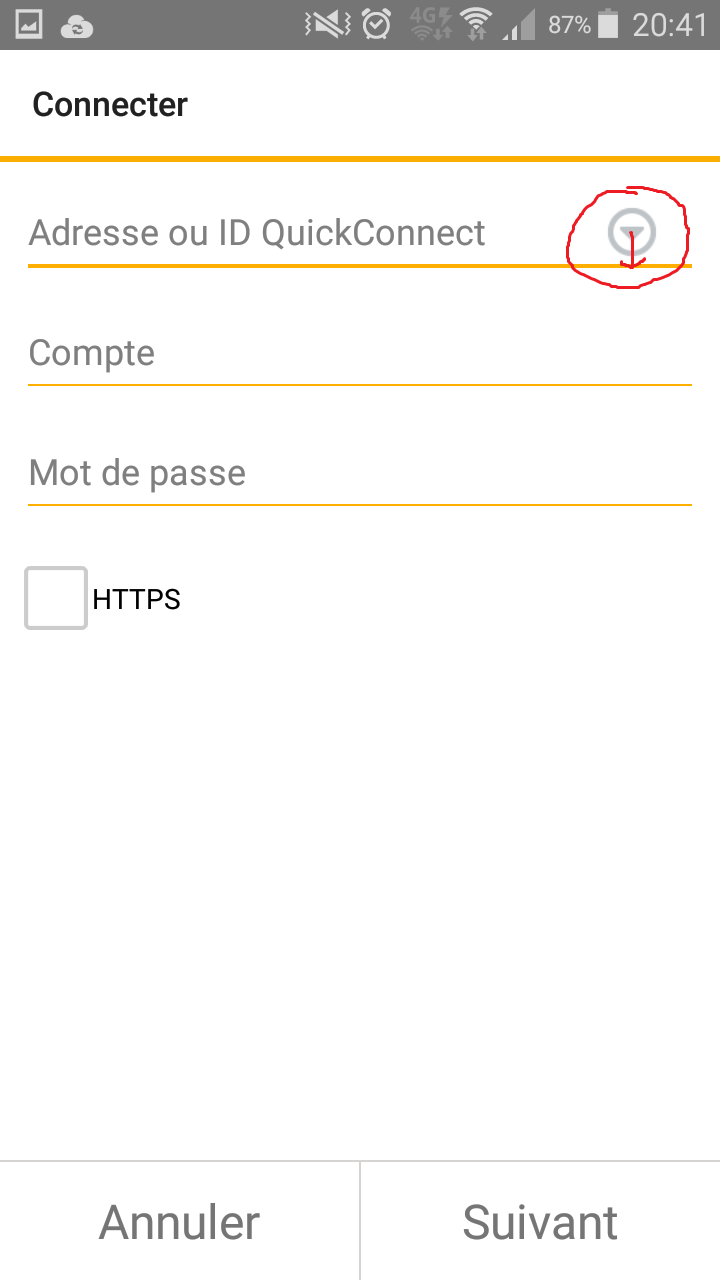Expand the address history dropdown arrow
720x1280 pixels.
point(632,233)
